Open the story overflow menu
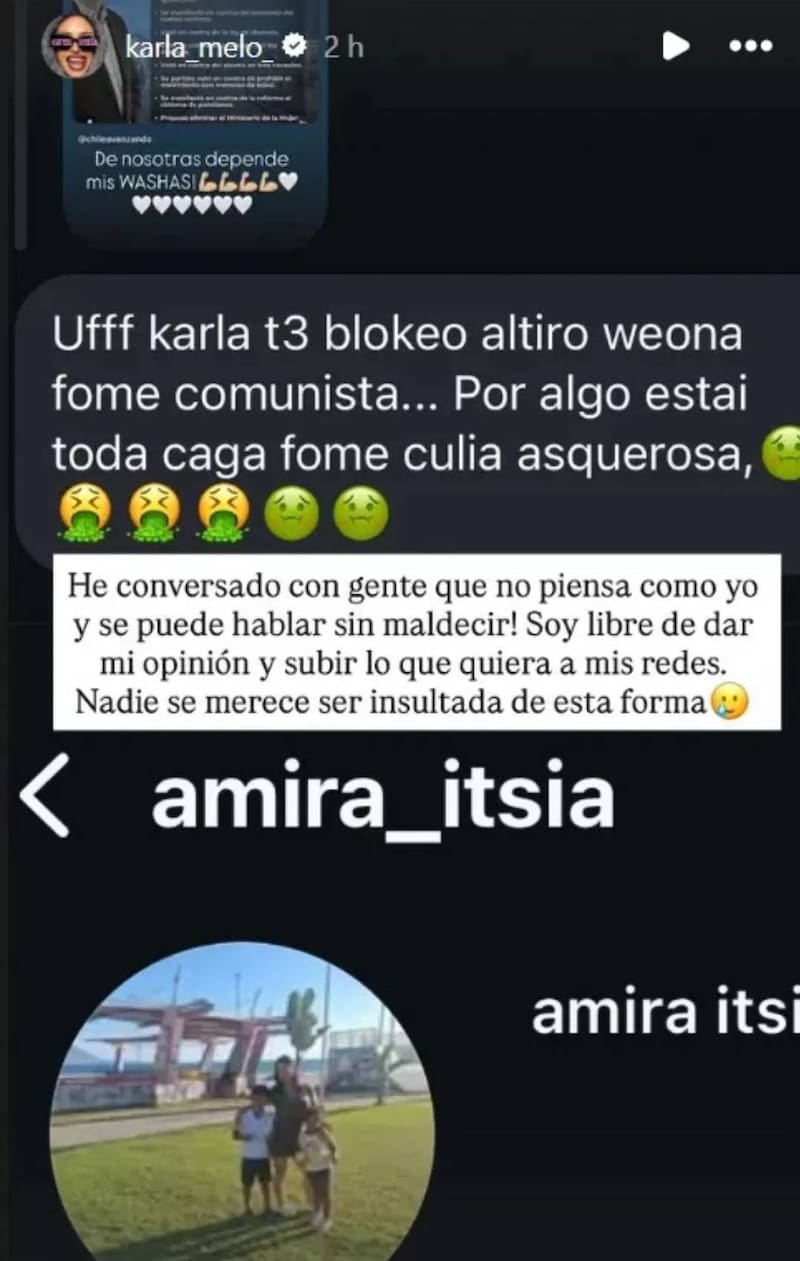Viewport: 800px width, 1261px height. click(x=750, y=46)
